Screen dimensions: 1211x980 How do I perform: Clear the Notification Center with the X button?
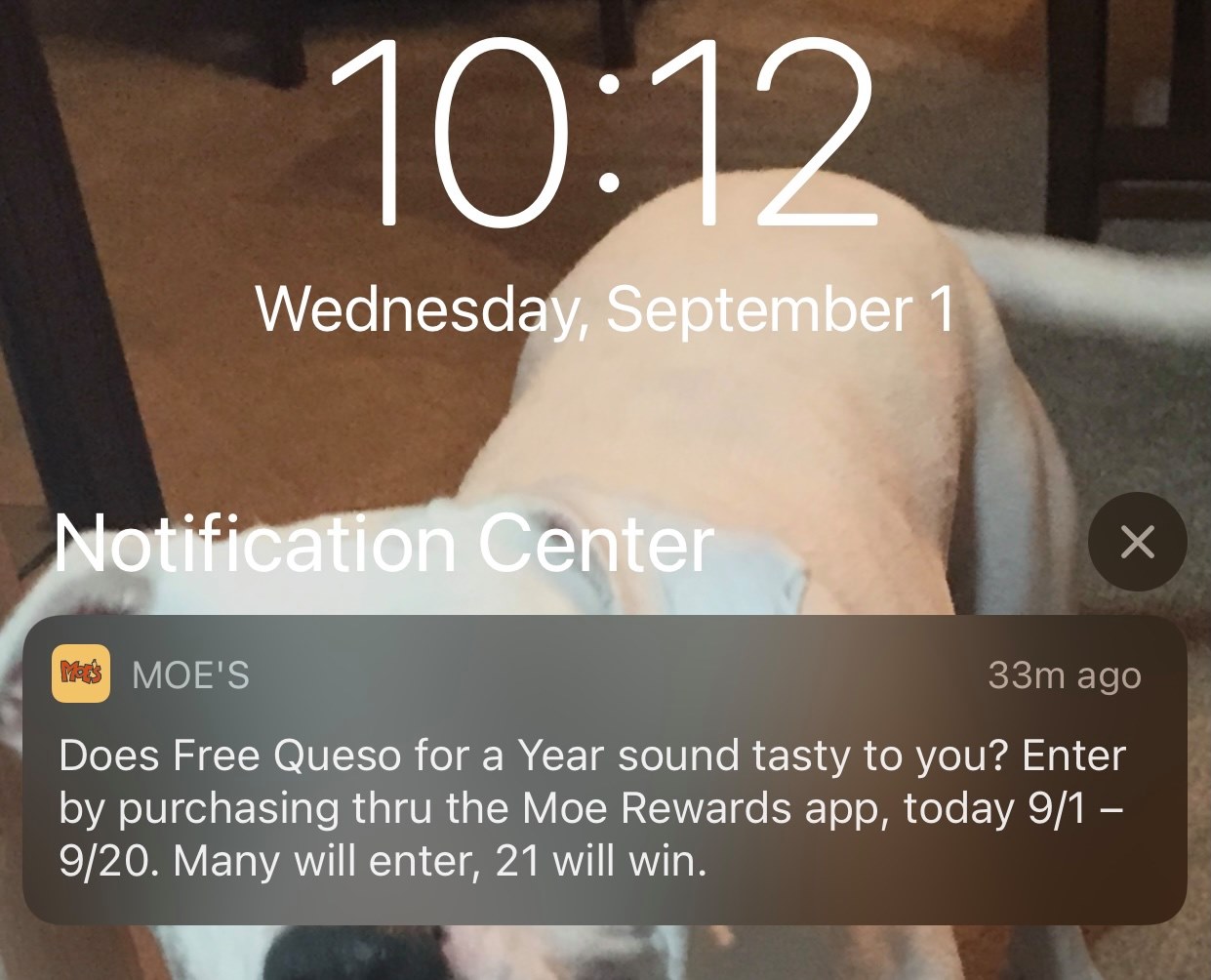point(1137,542)
